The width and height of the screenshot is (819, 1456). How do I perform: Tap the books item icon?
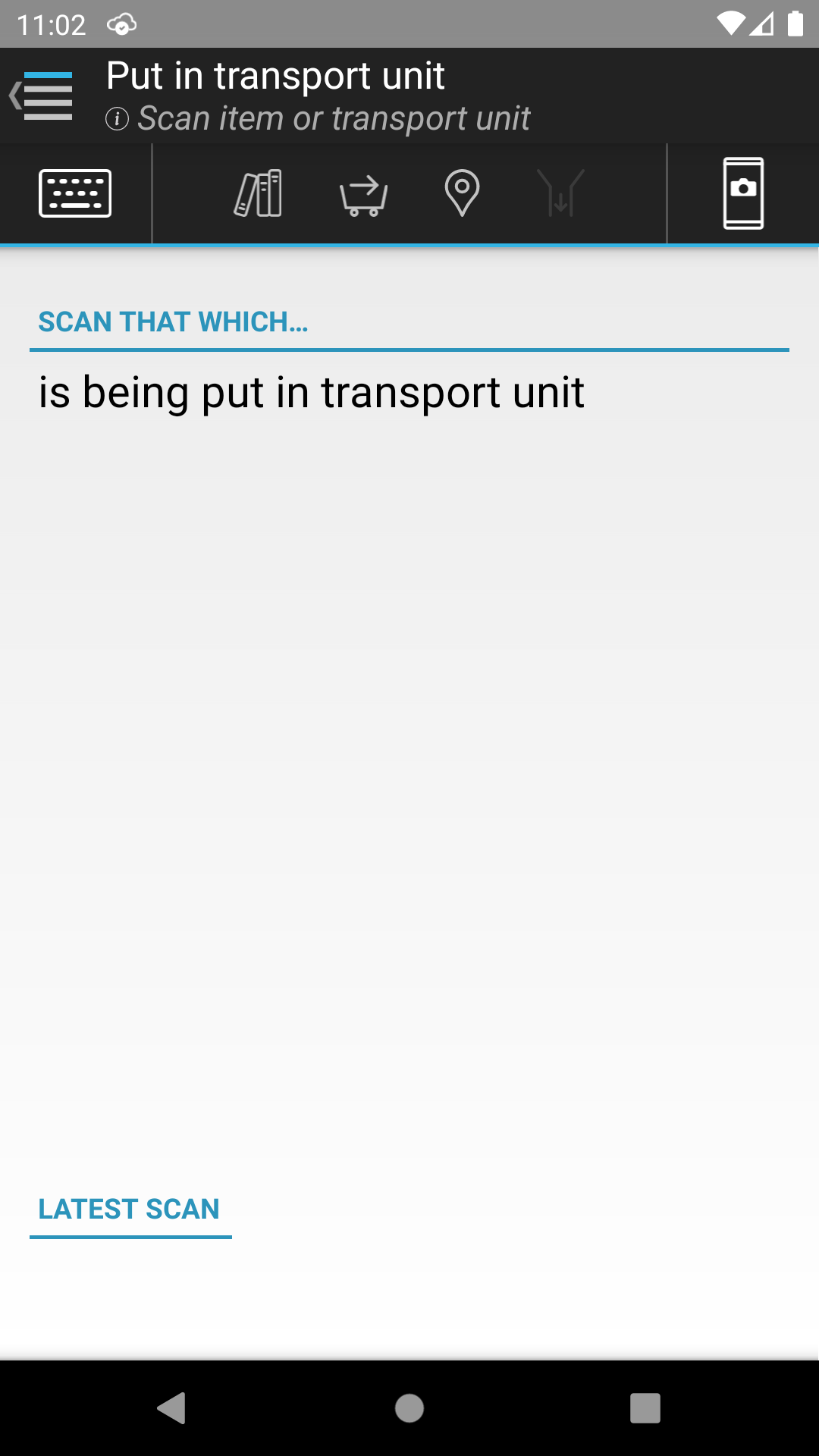(258, 193)
